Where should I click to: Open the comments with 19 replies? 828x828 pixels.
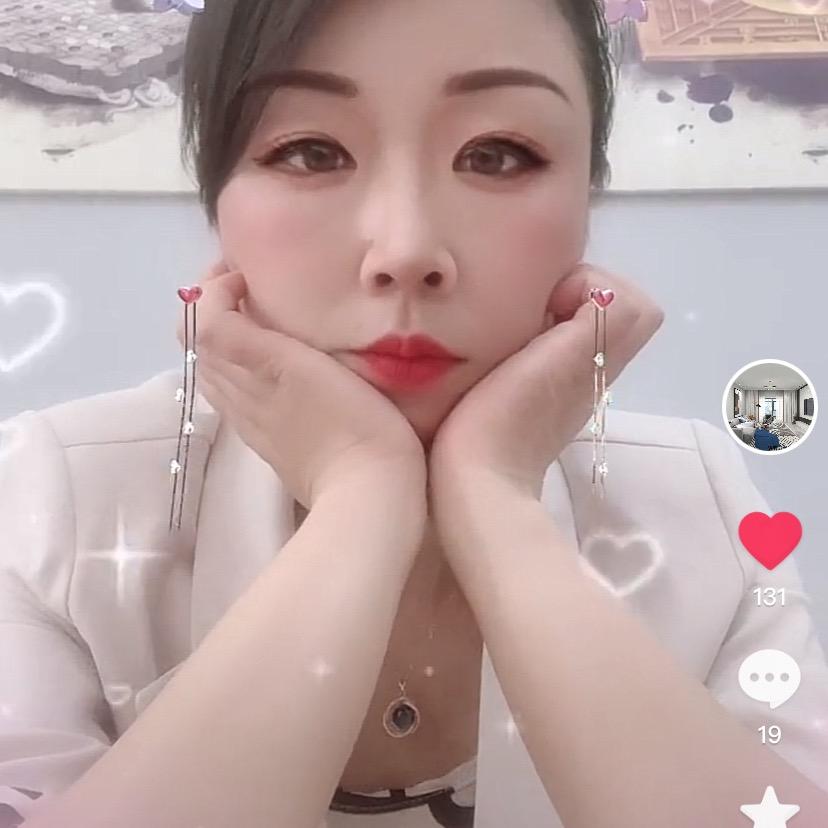pyautogui.click(x=769, y=680)
